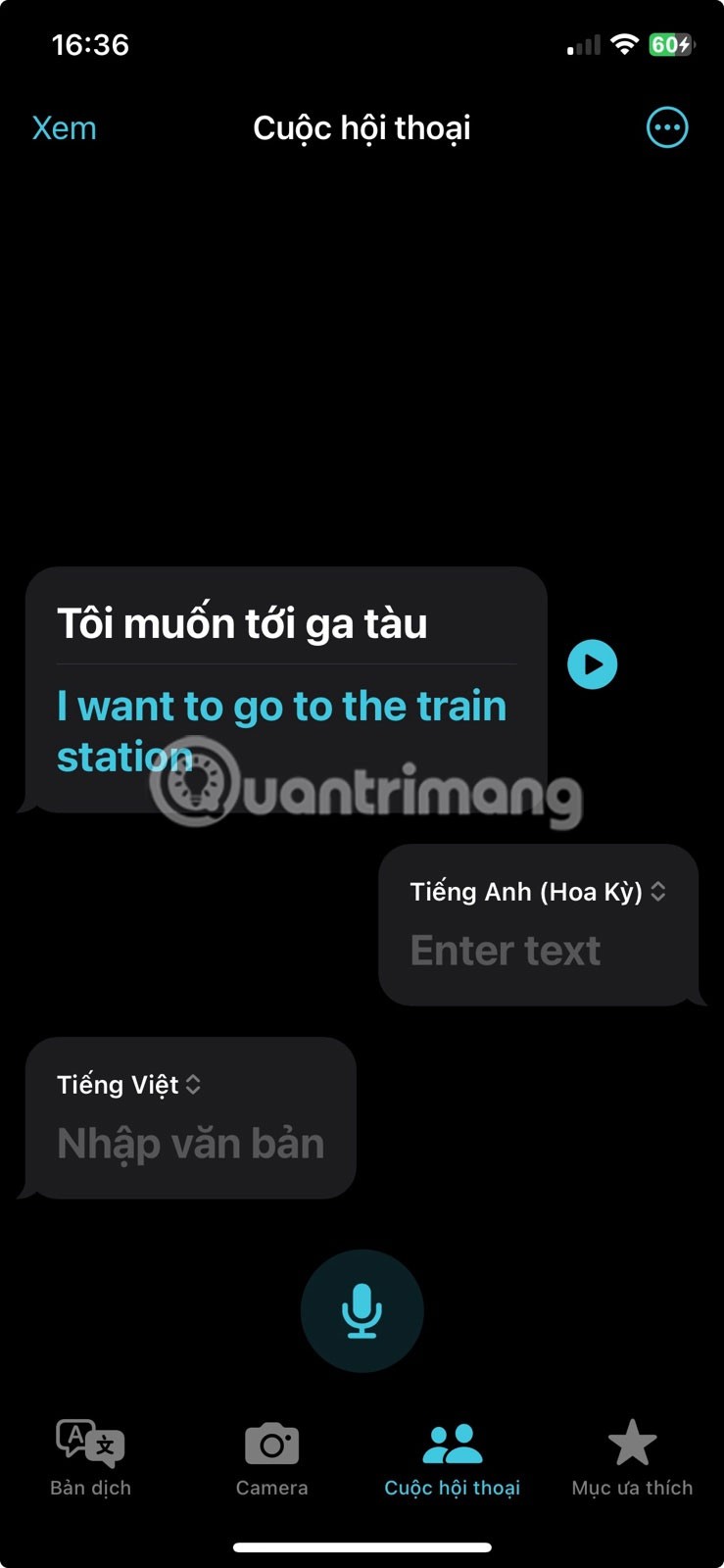
Task: Change the Tiếng Anh (Hoa Kỳ) language
Action: [537, 891]
